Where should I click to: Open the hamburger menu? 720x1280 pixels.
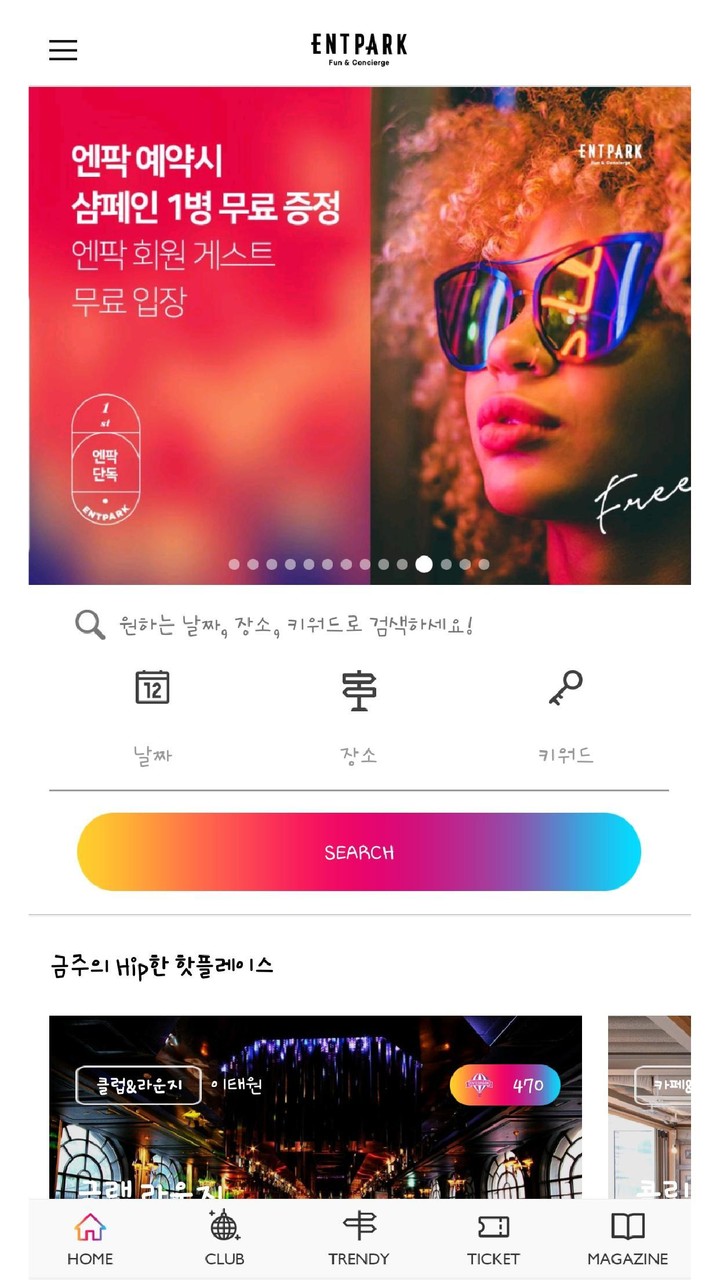[x=63, y=50]
